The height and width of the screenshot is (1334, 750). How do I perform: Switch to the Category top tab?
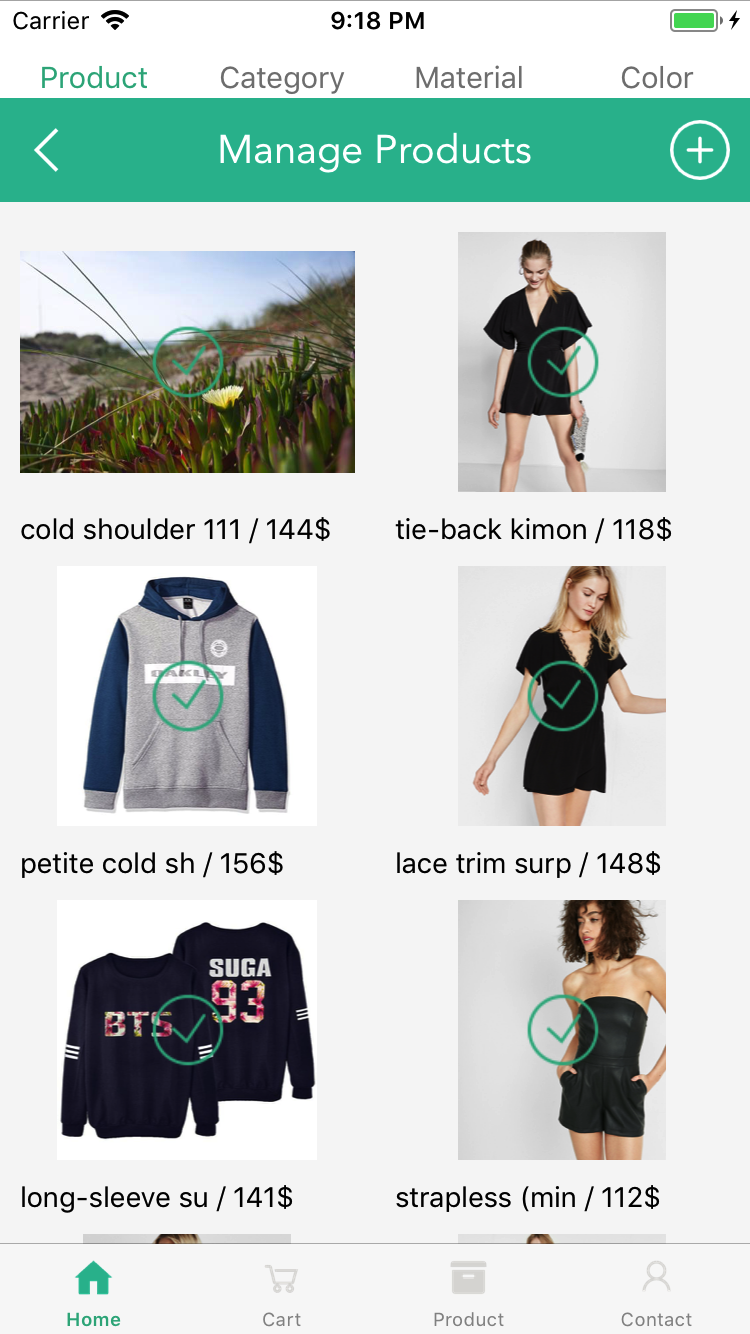tap(281, 78)
